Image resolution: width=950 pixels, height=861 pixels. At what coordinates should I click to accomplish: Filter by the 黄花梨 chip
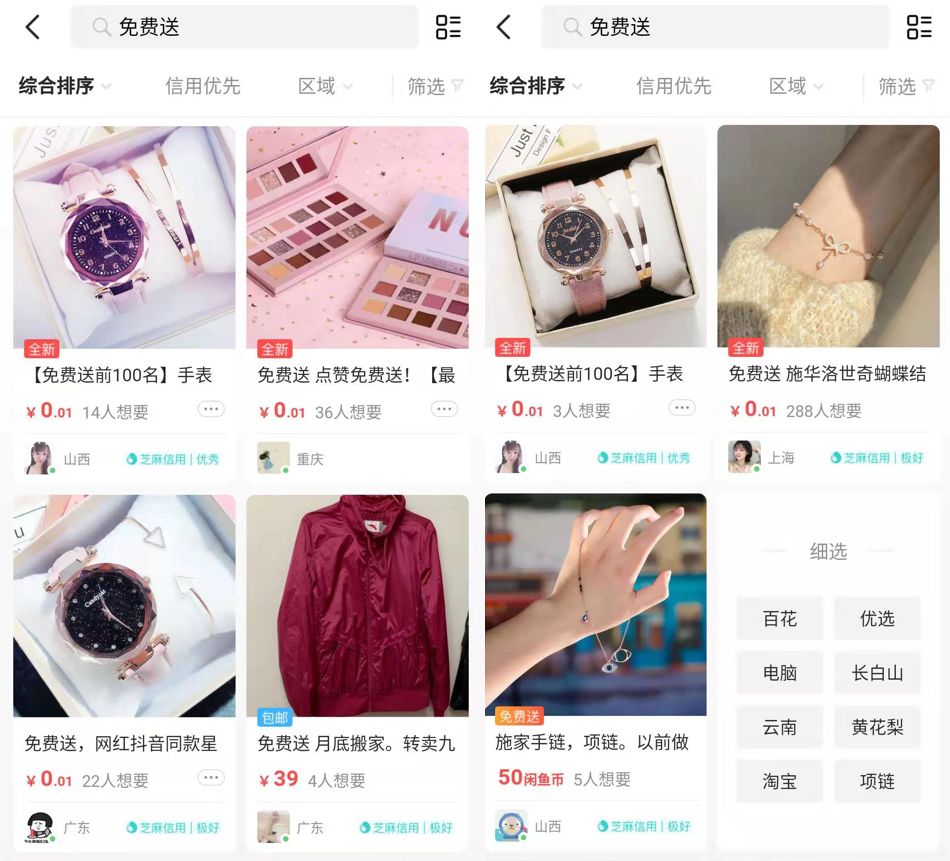click(x=877, y=727)
